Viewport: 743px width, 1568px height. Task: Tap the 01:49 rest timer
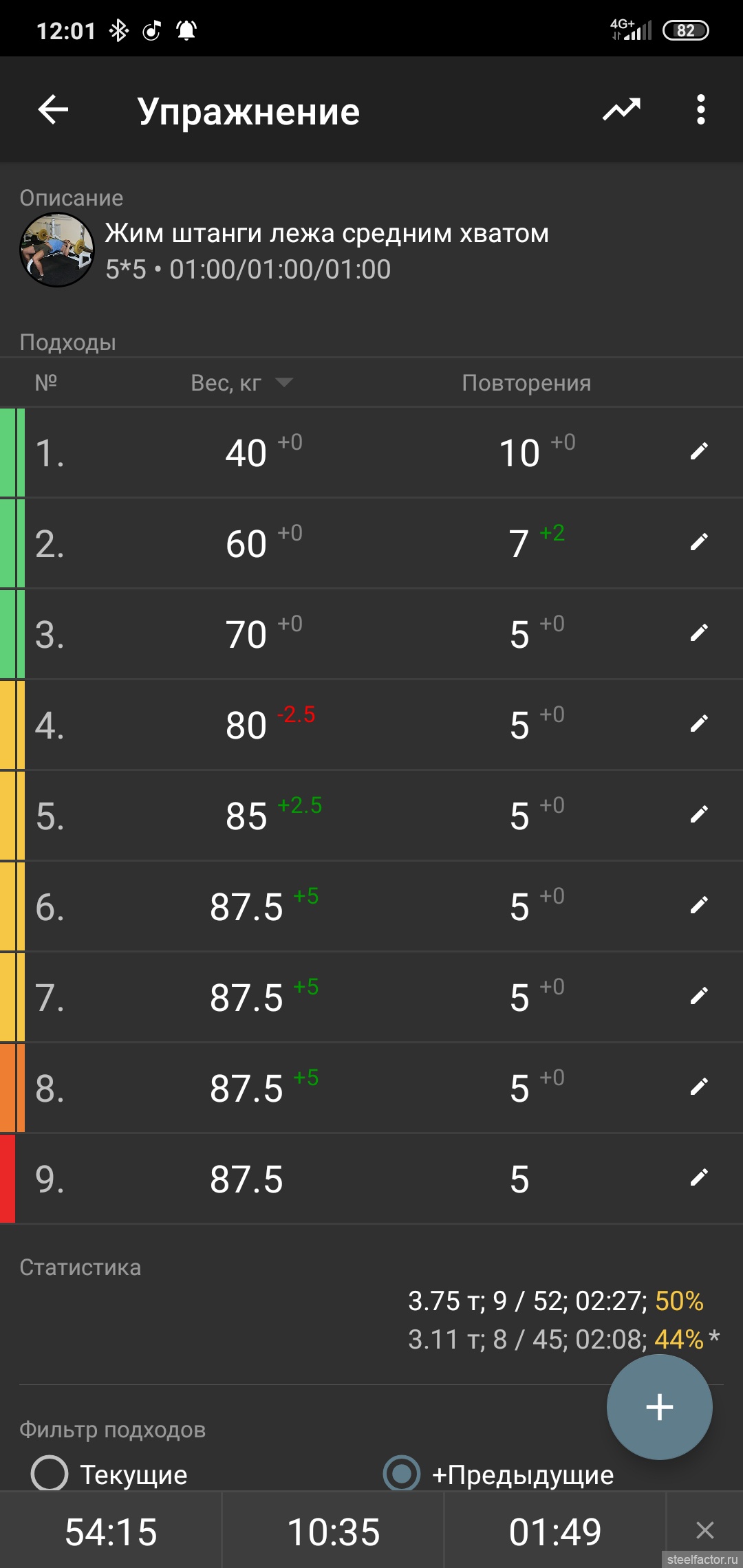(555, 1532)
